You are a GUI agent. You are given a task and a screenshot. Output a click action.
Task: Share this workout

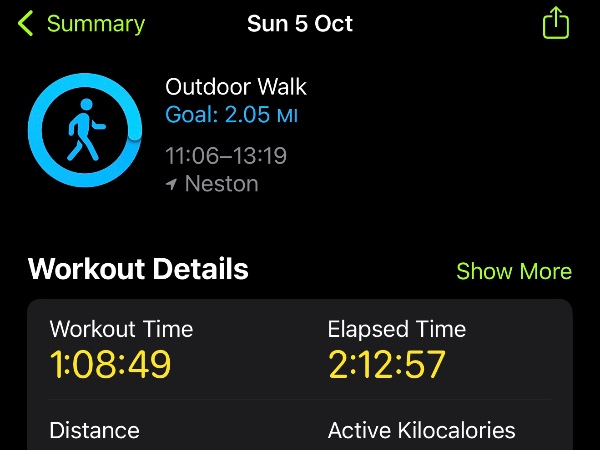point(556,23)
